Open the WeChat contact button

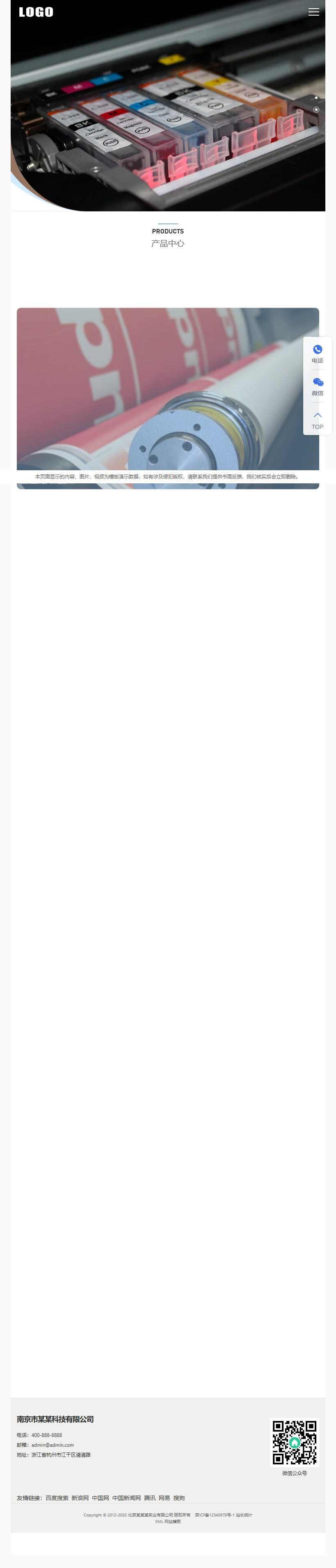pos(317,387)
